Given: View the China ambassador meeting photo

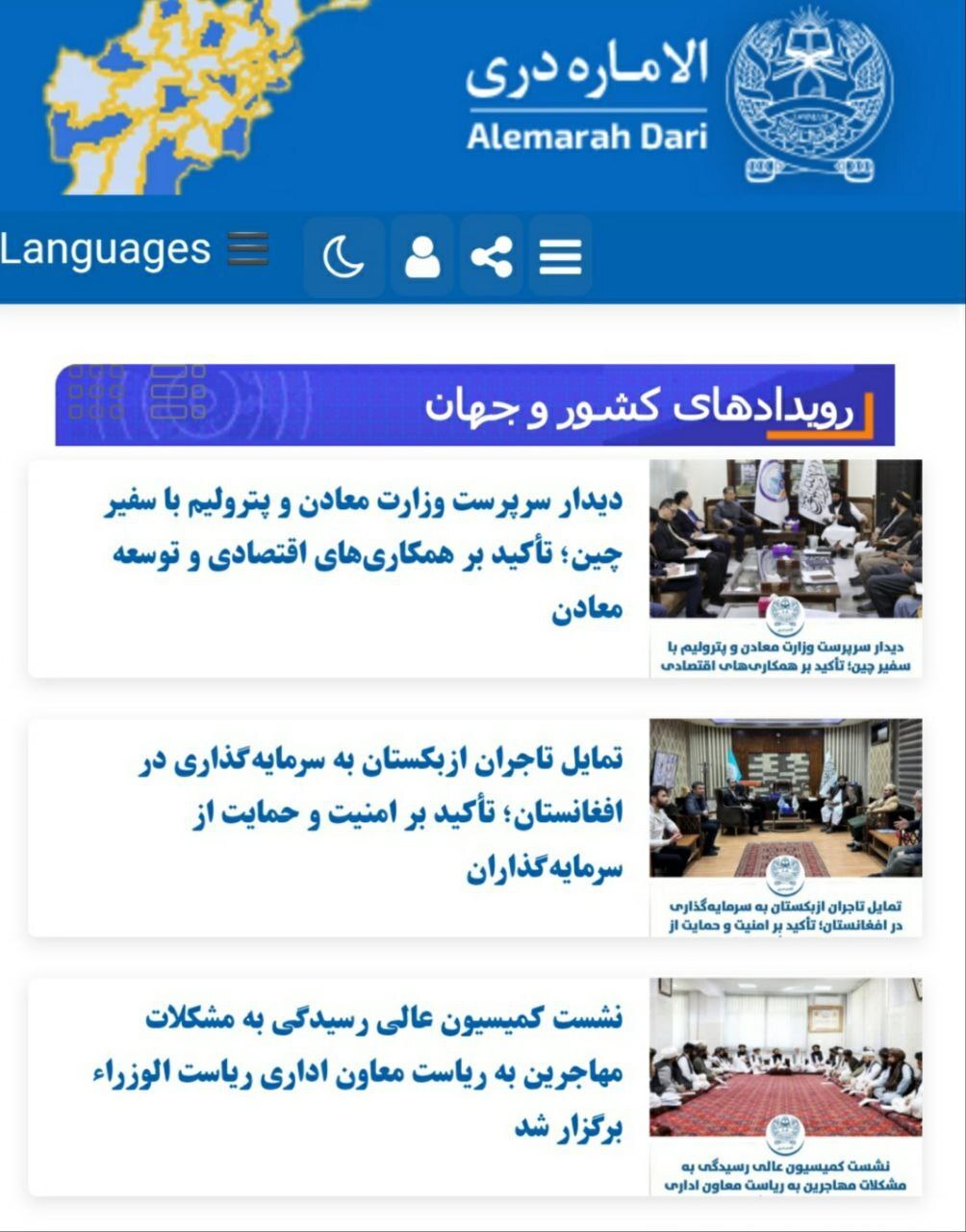Looking at the screenshot, I should 785,568.
